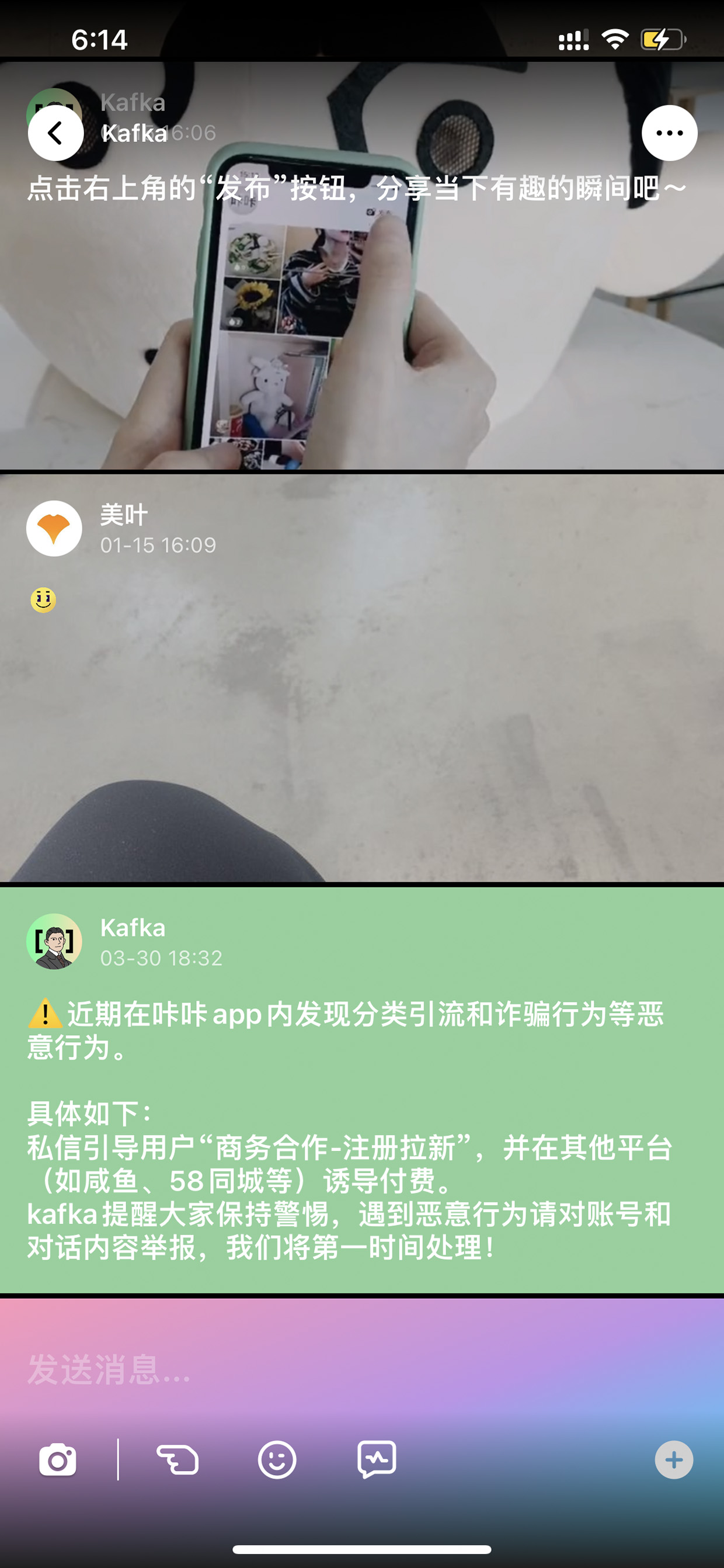Tap the pointing hand gesture icon
Viewport: 724px width, 1568px height.
(x=177, y=1459)
